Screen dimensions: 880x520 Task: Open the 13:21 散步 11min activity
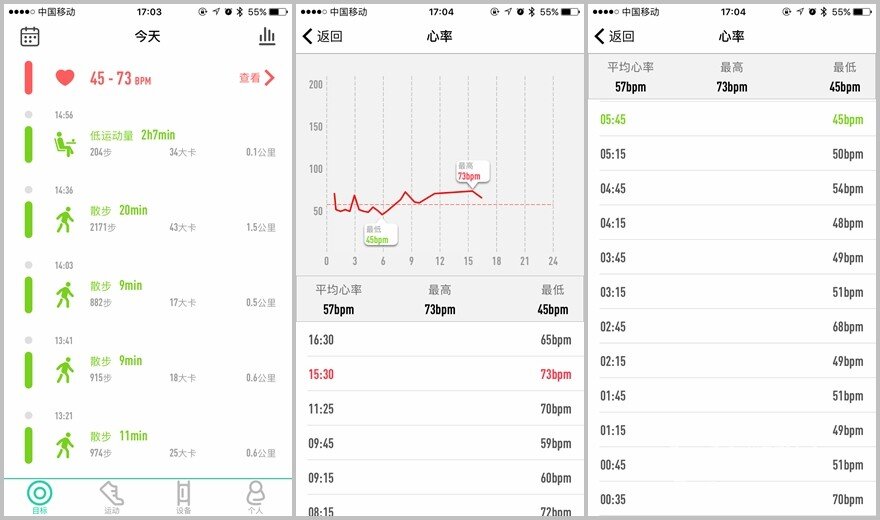[x=150, y=443]
